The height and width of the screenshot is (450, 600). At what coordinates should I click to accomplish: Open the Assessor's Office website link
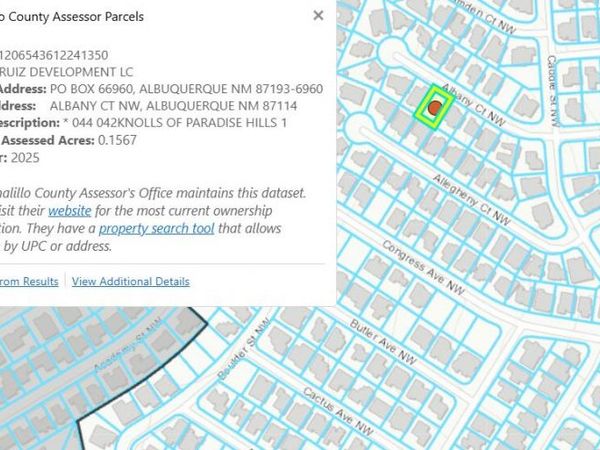pos(70,211)
